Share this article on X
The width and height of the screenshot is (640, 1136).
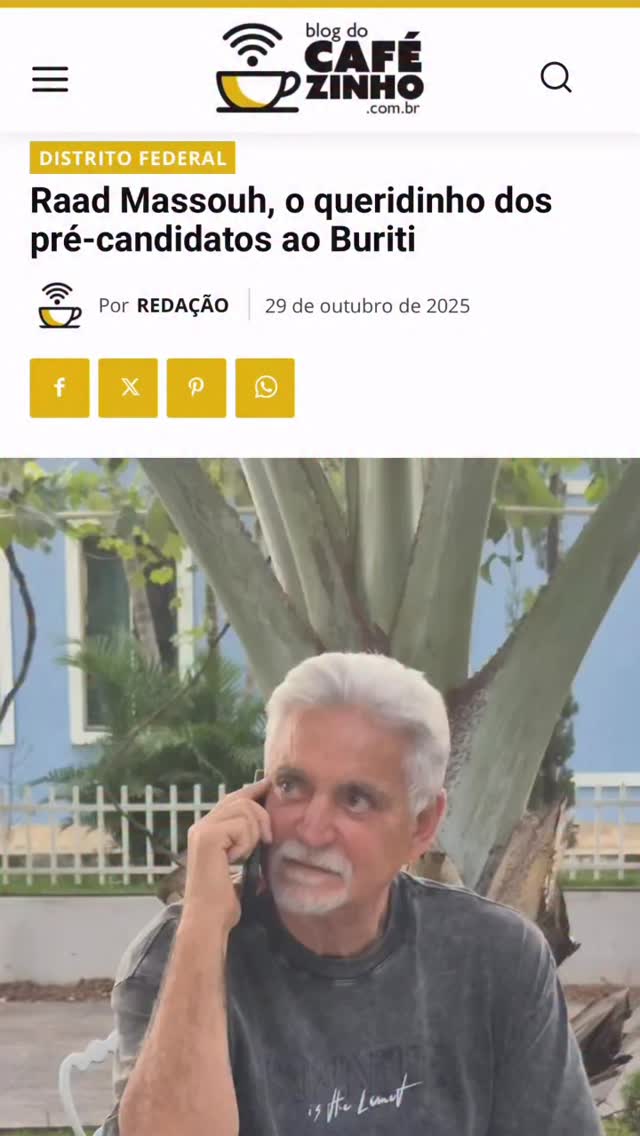[128, 388]
